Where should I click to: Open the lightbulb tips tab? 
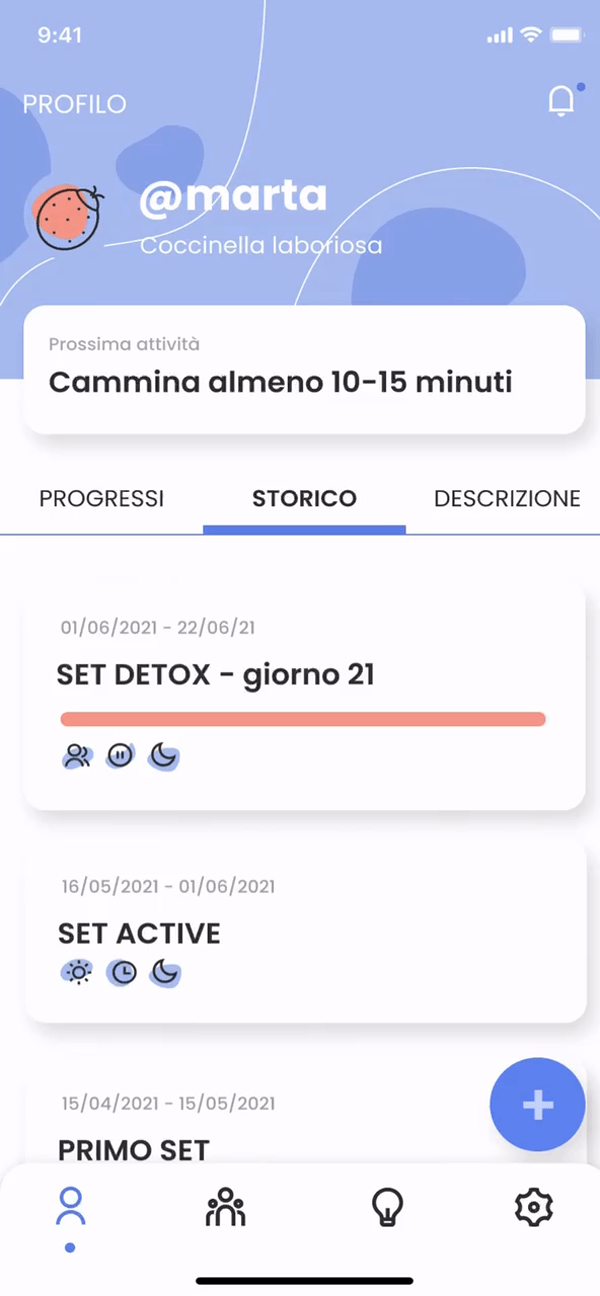pyautogui.click(x=386, y=1208)
